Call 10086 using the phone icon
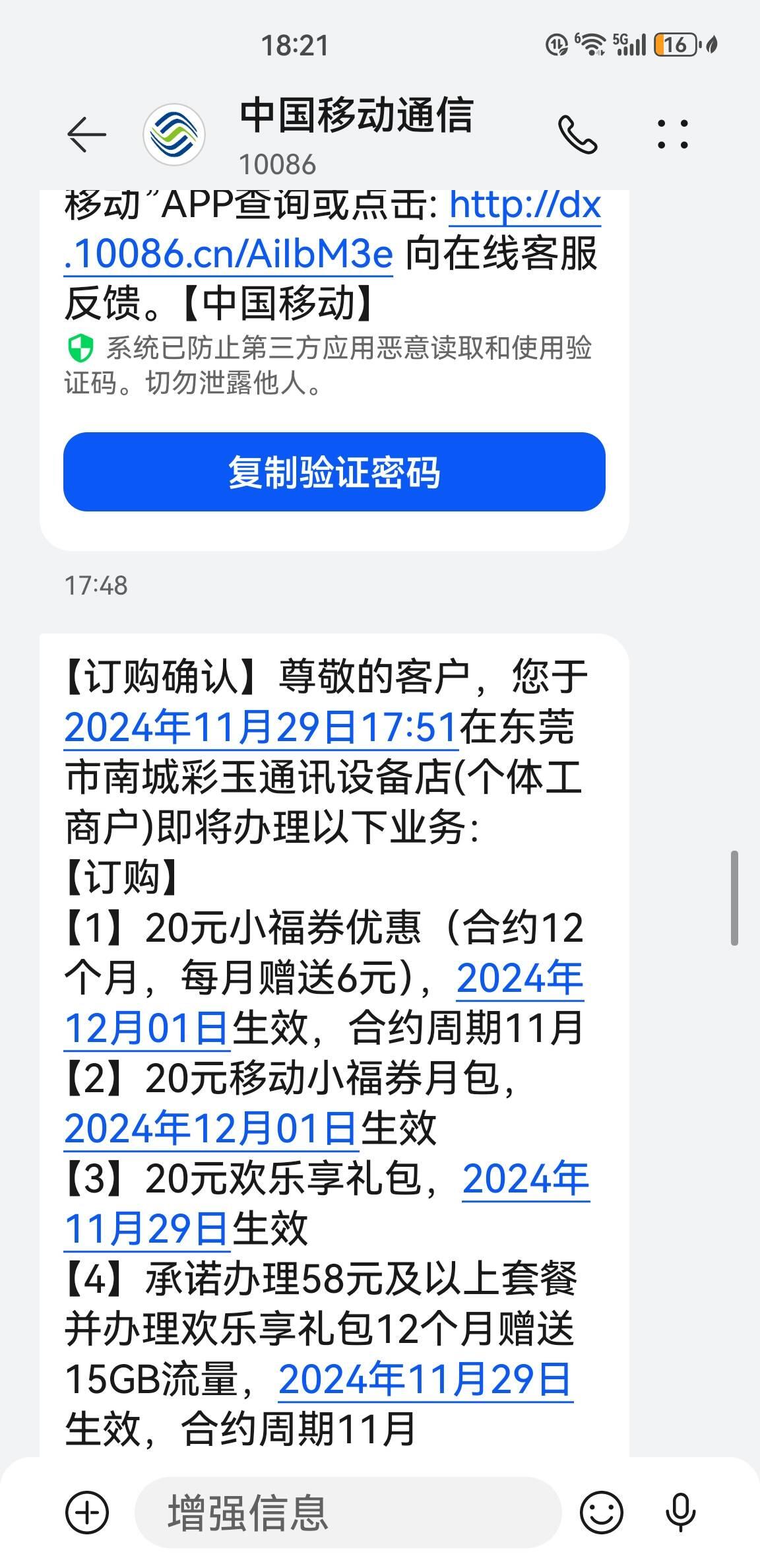Image resolution: width=760 pixels, height=1568 pixels. coord(577,135)
